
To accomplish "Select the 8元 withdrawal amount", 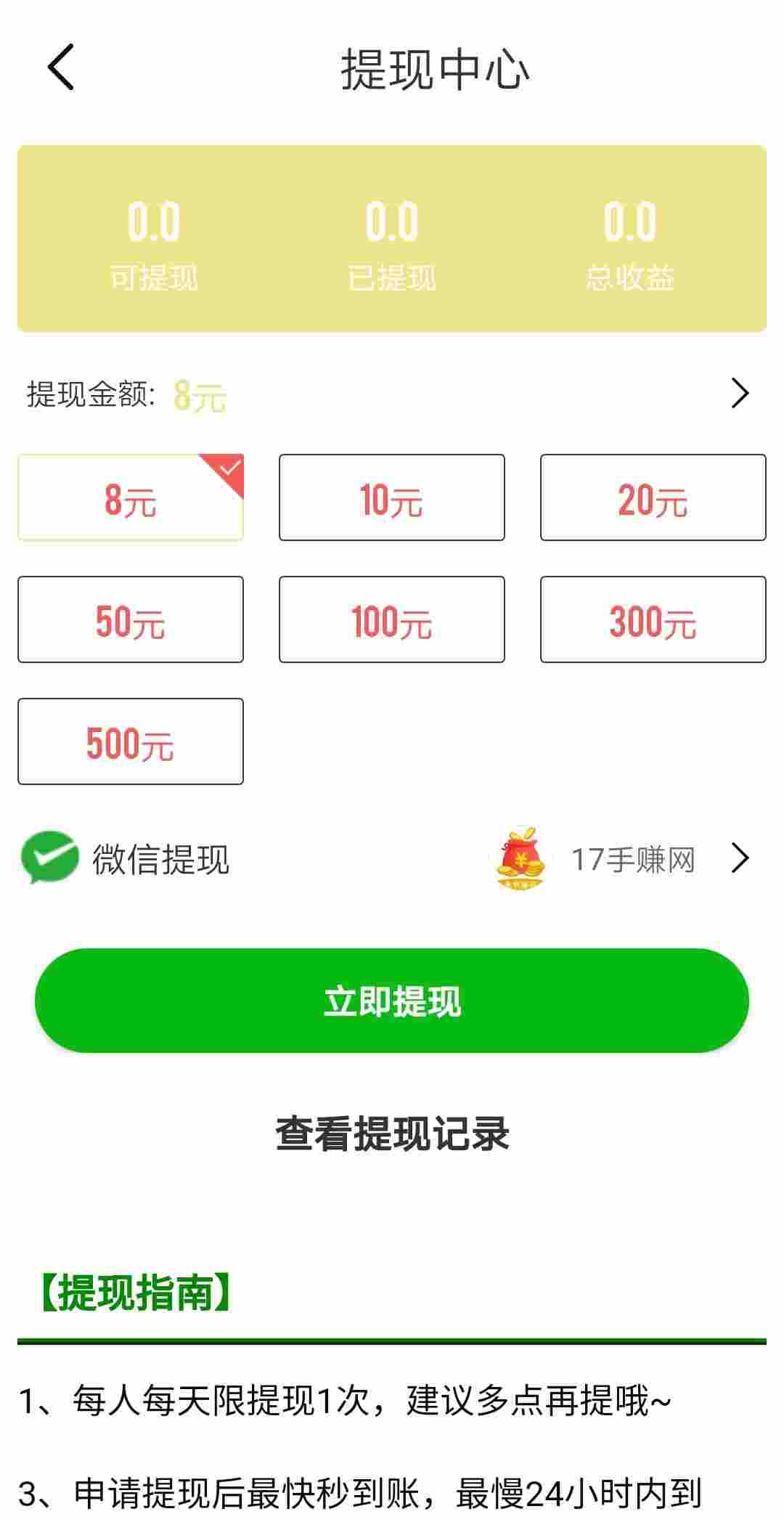I will tap(131, 497).
